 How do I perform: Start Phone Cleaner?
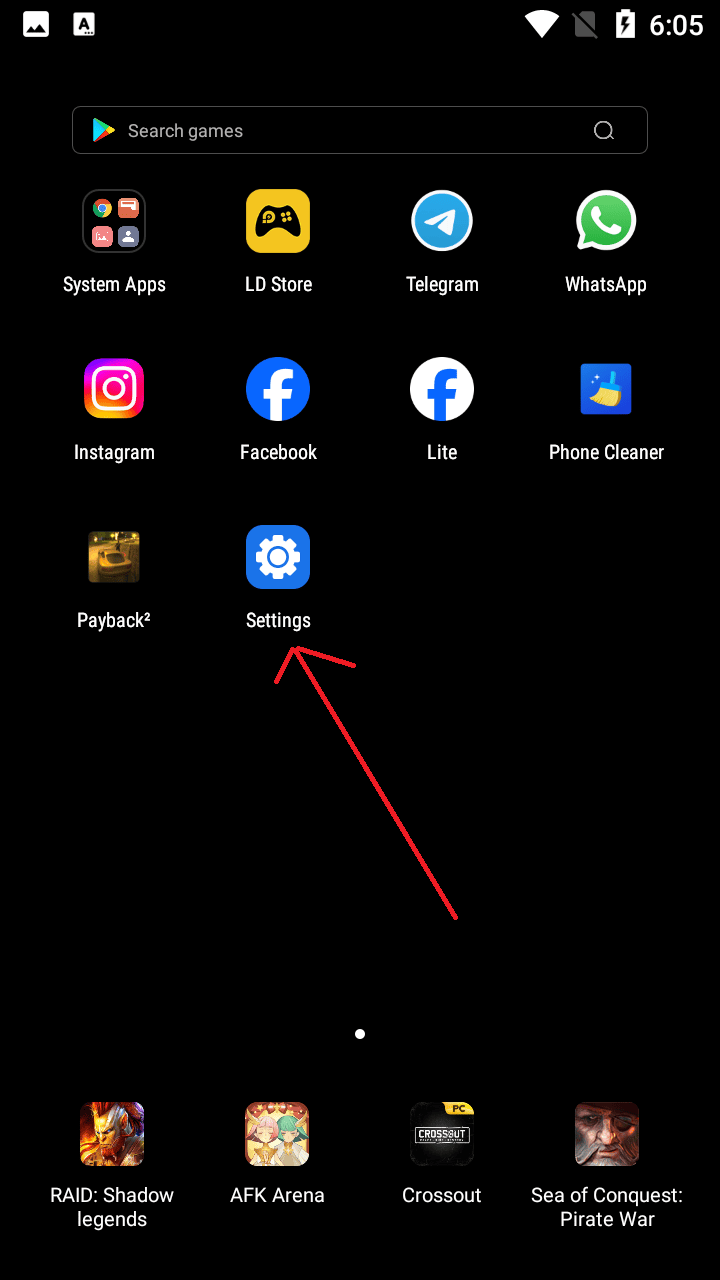click(606, 389)
